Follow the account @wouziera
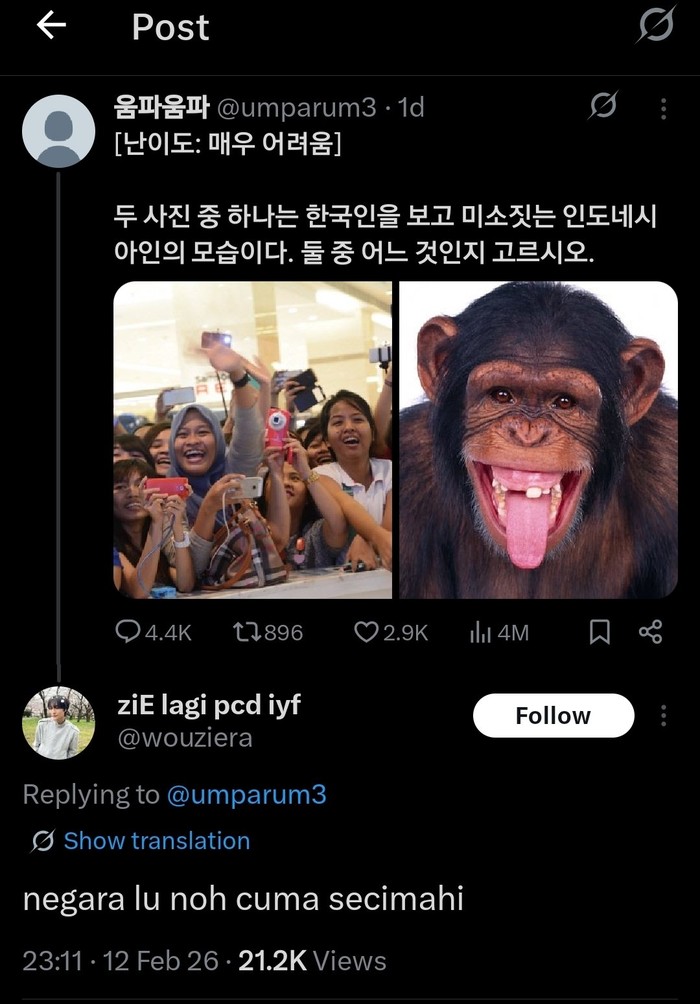 (553, 716)
